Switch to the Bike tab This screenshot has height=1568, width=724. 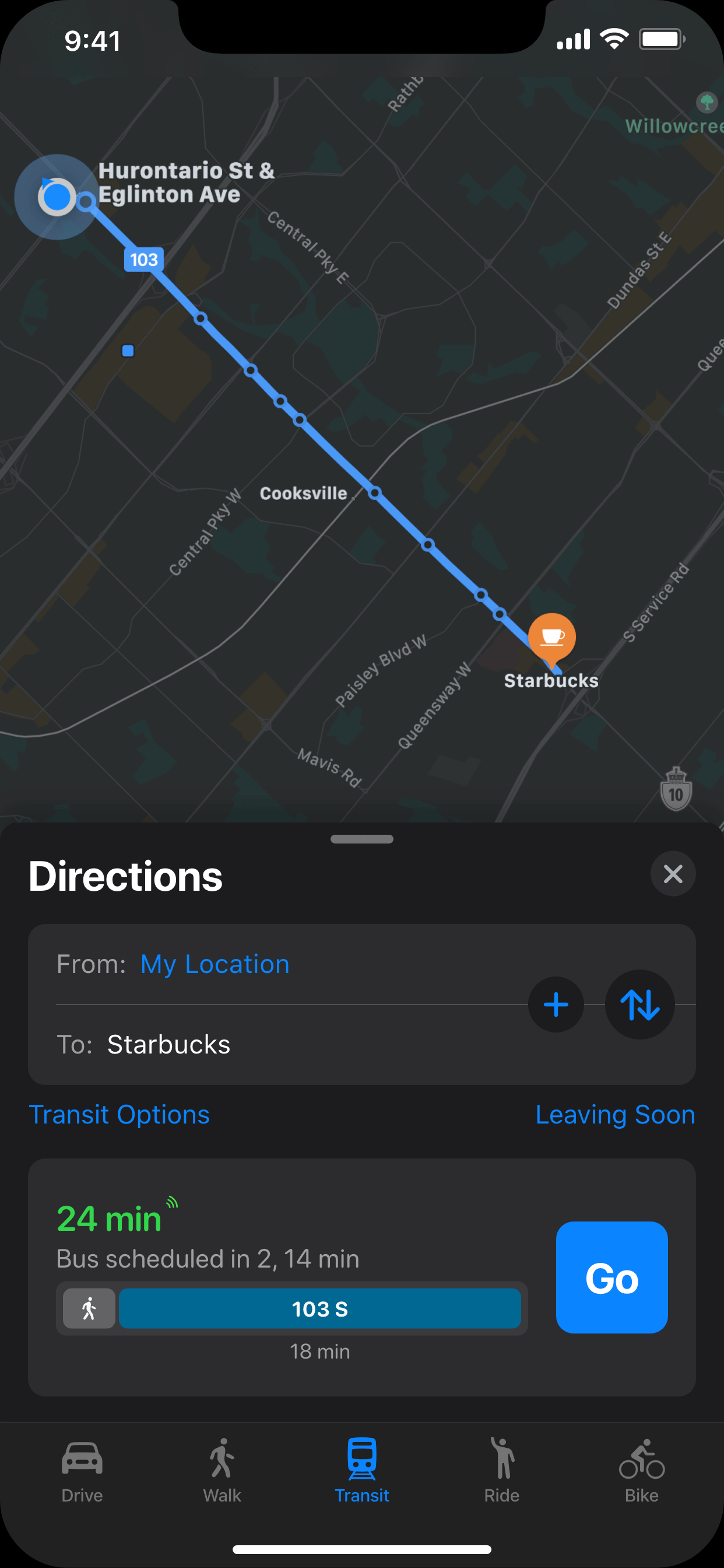(x=642, y=1469)
